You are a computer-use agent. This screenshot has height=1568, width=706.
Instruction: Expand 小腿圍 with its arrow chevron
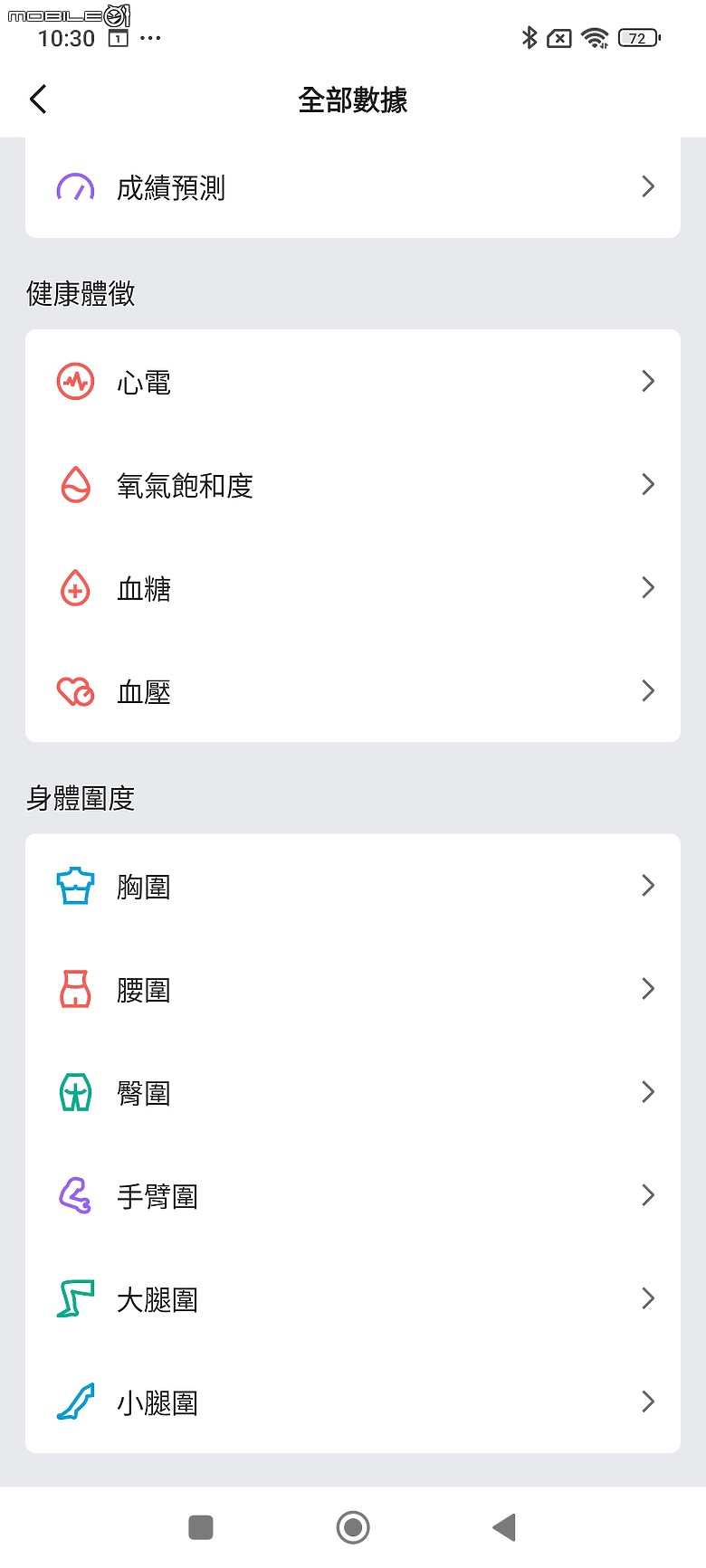[x=648, y=1402]
